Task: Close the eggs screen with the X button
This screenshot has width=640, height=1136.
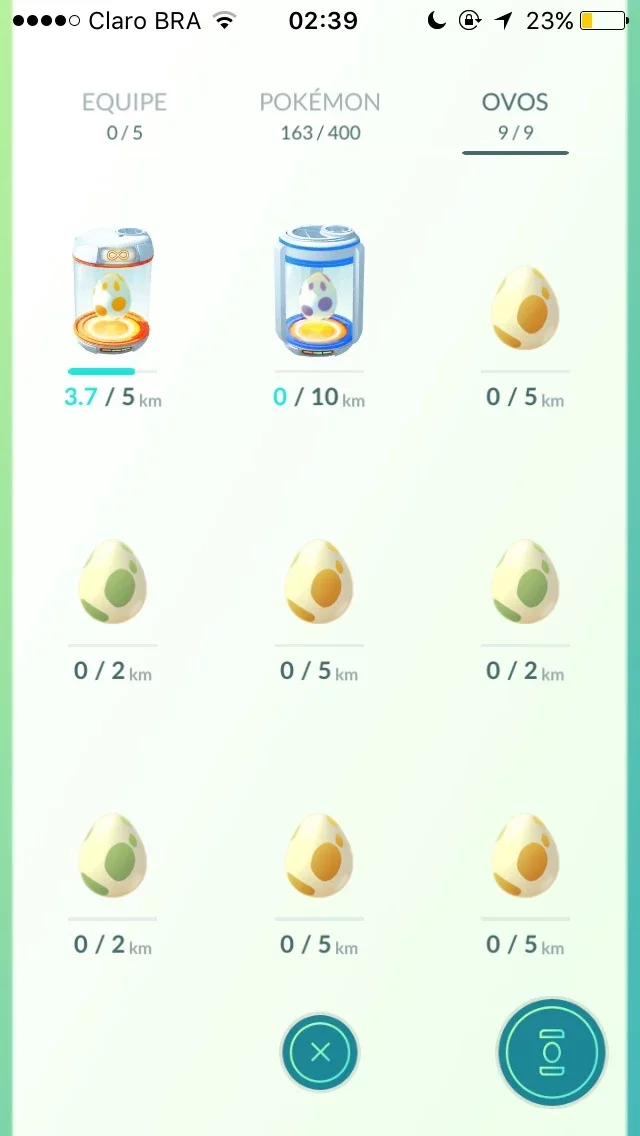Action: click(320, 1052)
